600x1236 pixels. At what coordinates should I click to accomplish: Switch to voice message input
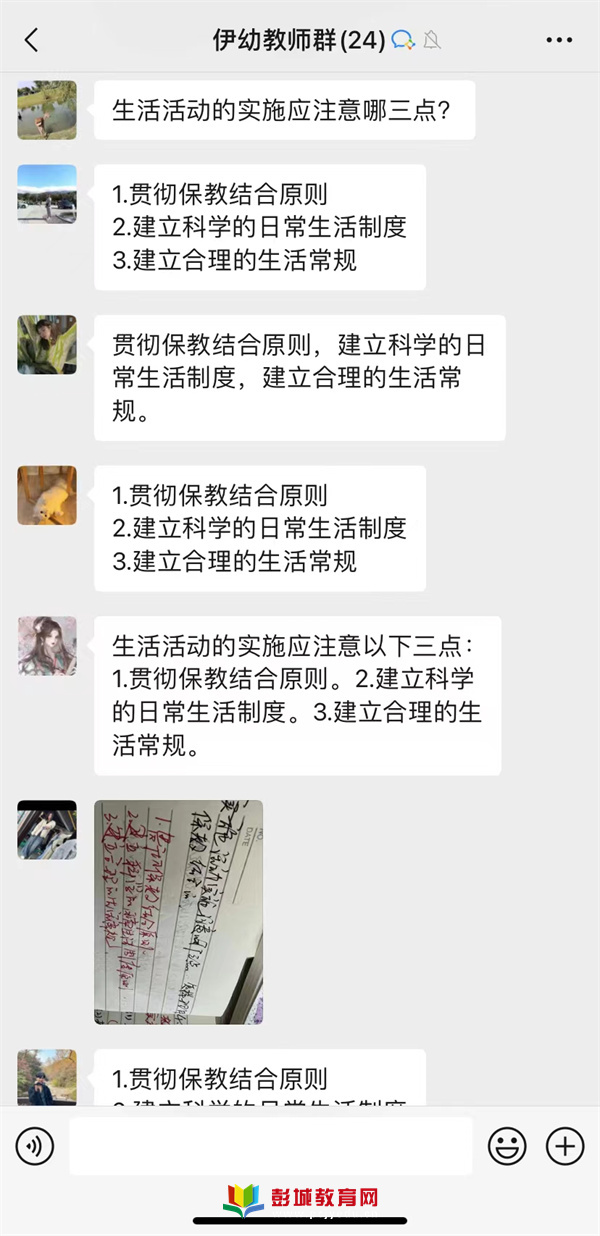[x=35, y=1145]
